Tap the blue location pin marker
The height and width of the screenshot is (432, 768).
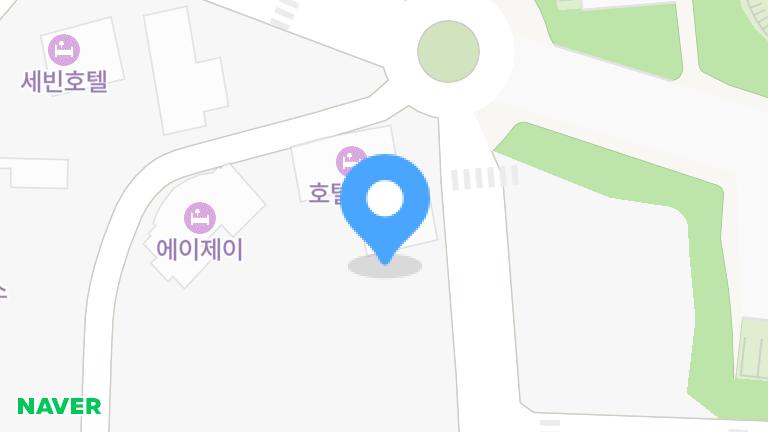(x=385, y=201)
